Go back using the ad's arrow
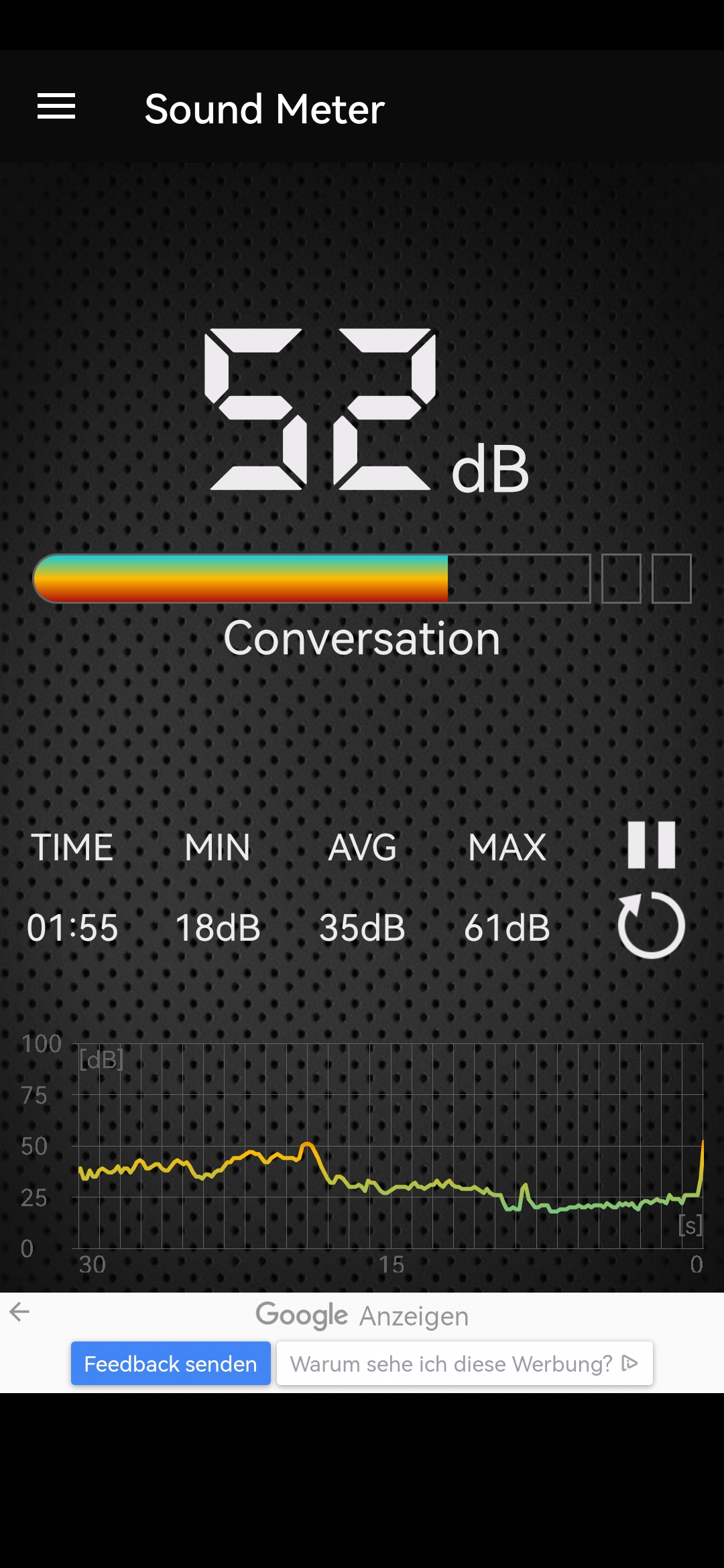The height and width of the screenshot is (1568, 724). click(19, 1312)
